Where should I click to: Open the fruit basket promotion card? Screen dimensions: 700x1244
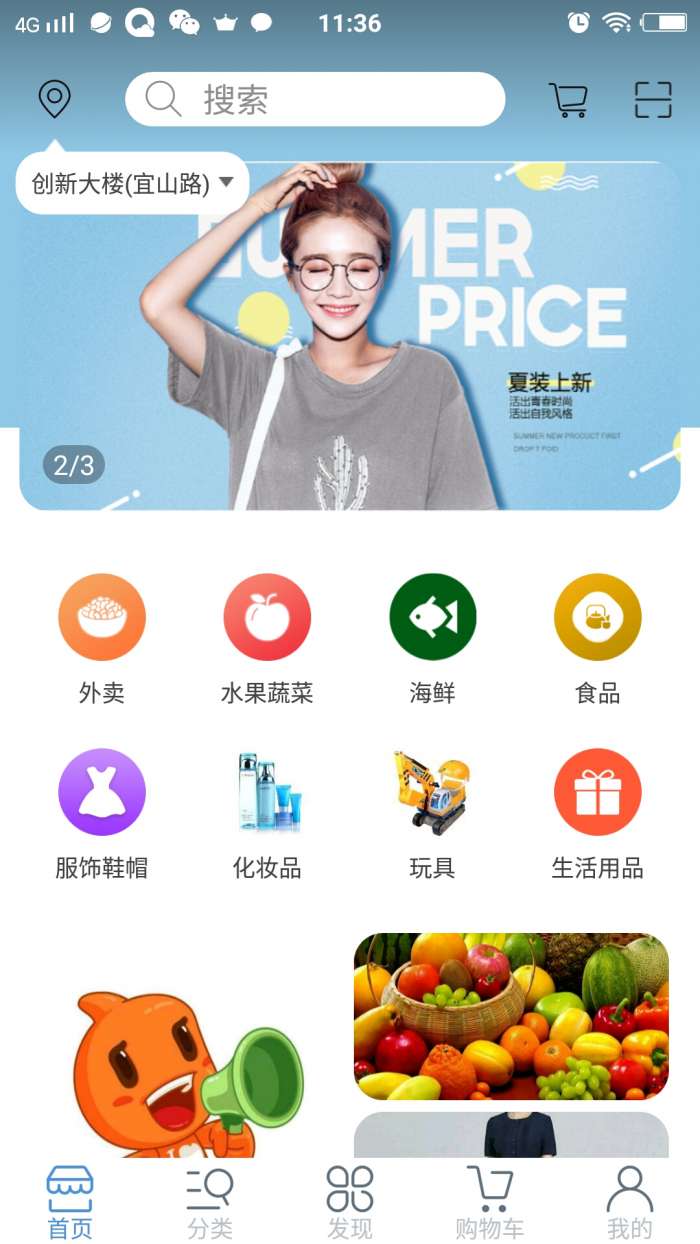511,1016
